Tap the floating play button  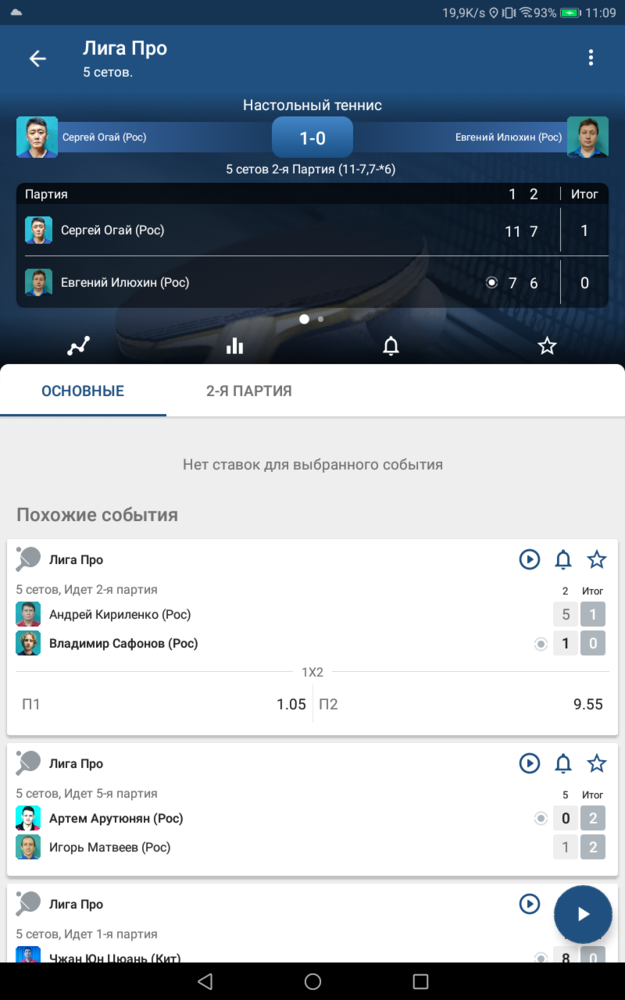(x=583, y=914)
